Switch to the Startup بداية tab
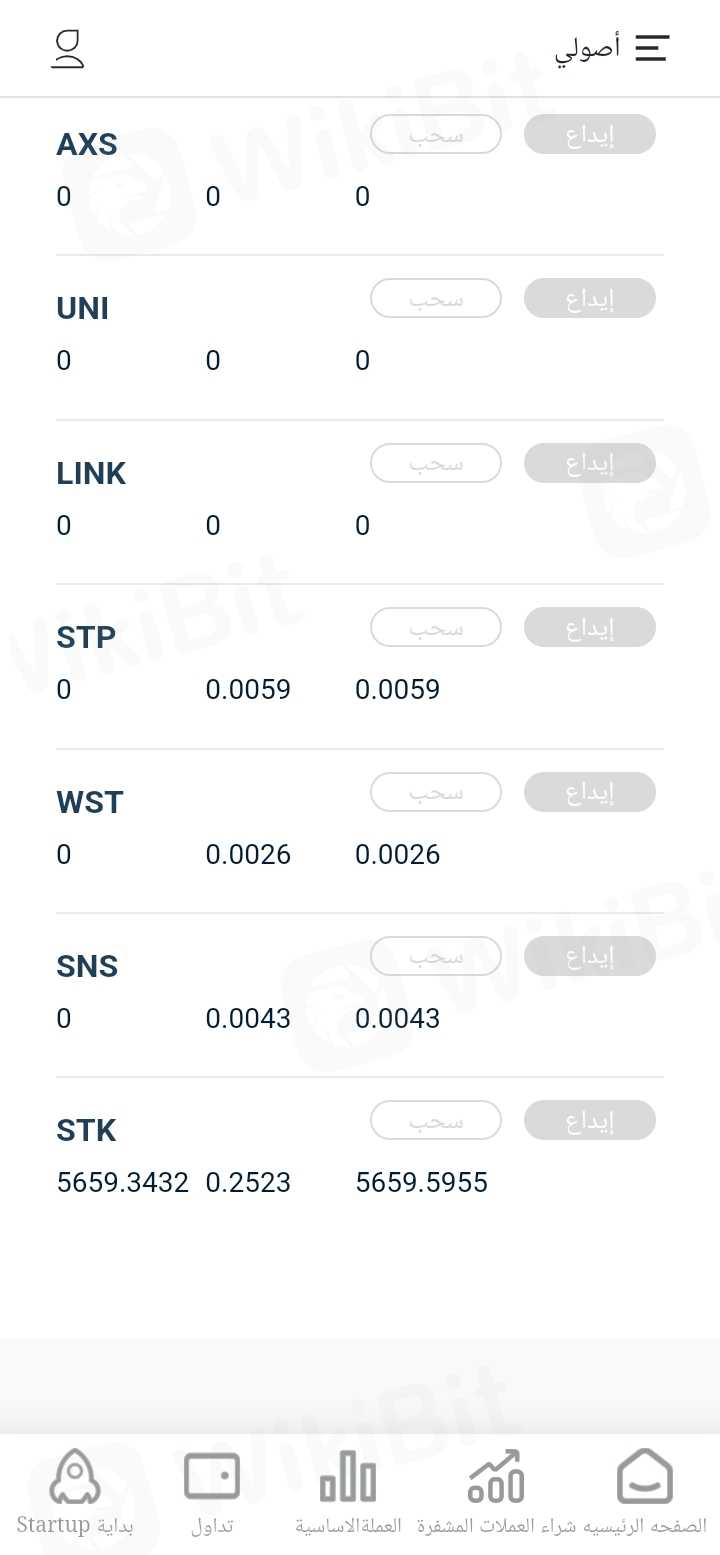This screenshot has height=1555, width=720. click(x=75, y=1492)
